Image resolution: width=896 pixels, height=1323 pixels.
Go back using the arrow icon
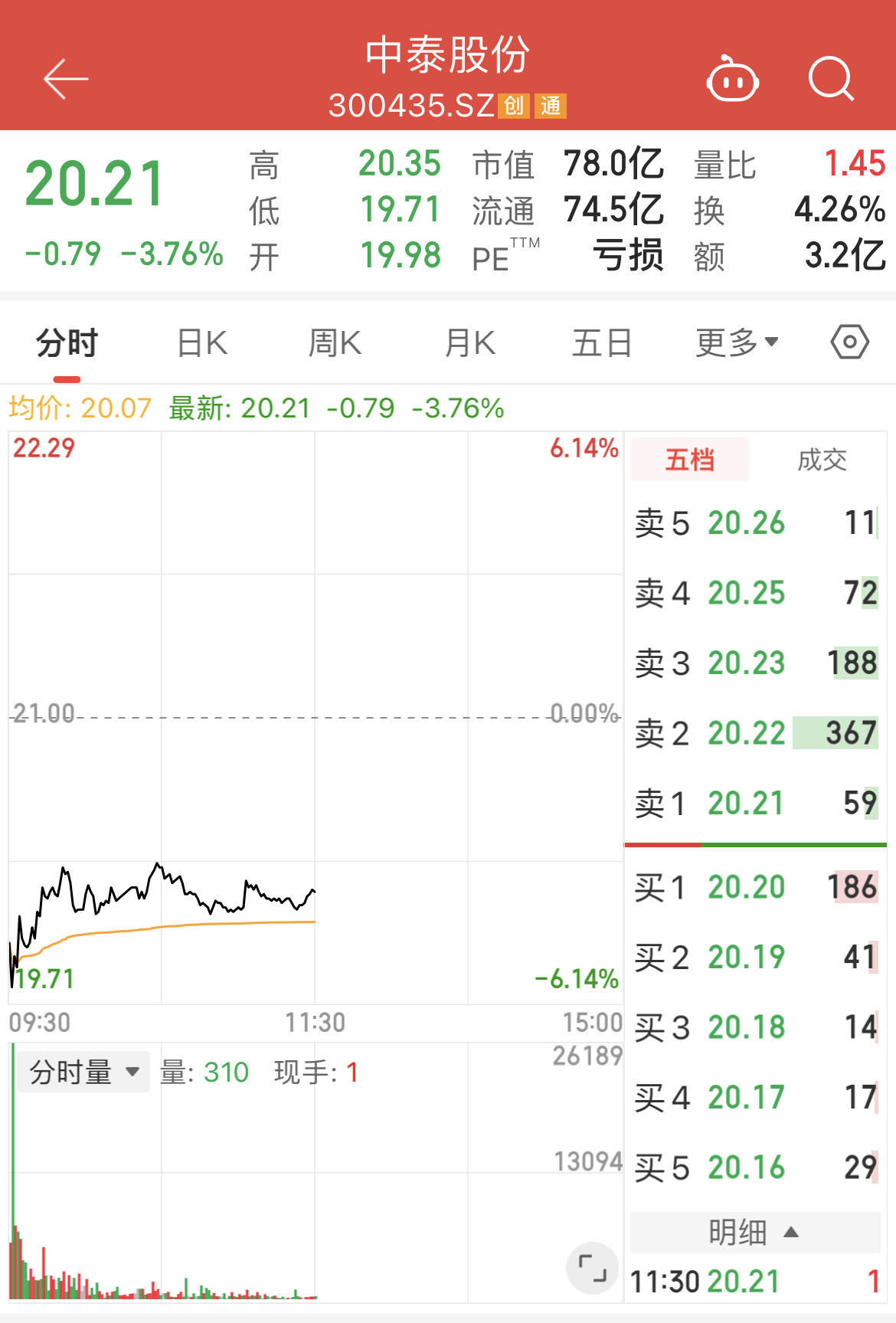pyautogui.click(x=66, y=79)
